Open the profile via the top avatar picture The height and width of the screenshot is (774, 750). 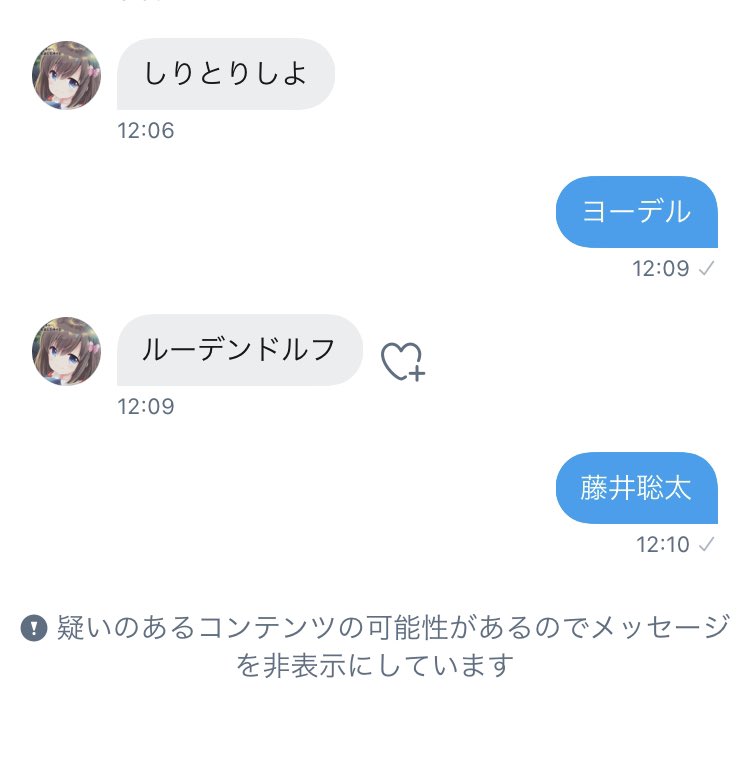pos(65,75)
